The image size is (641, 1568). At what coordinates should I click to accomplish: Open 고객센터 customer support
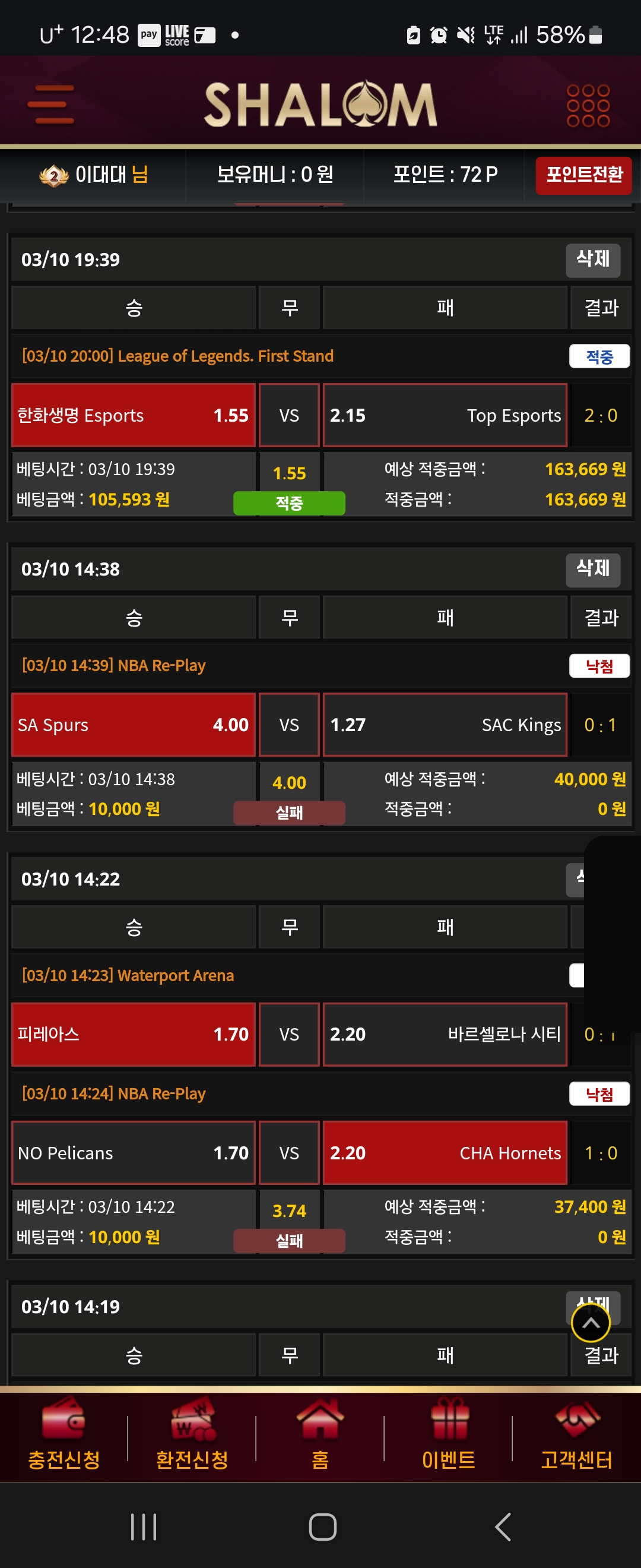[x=576, y=1433]
